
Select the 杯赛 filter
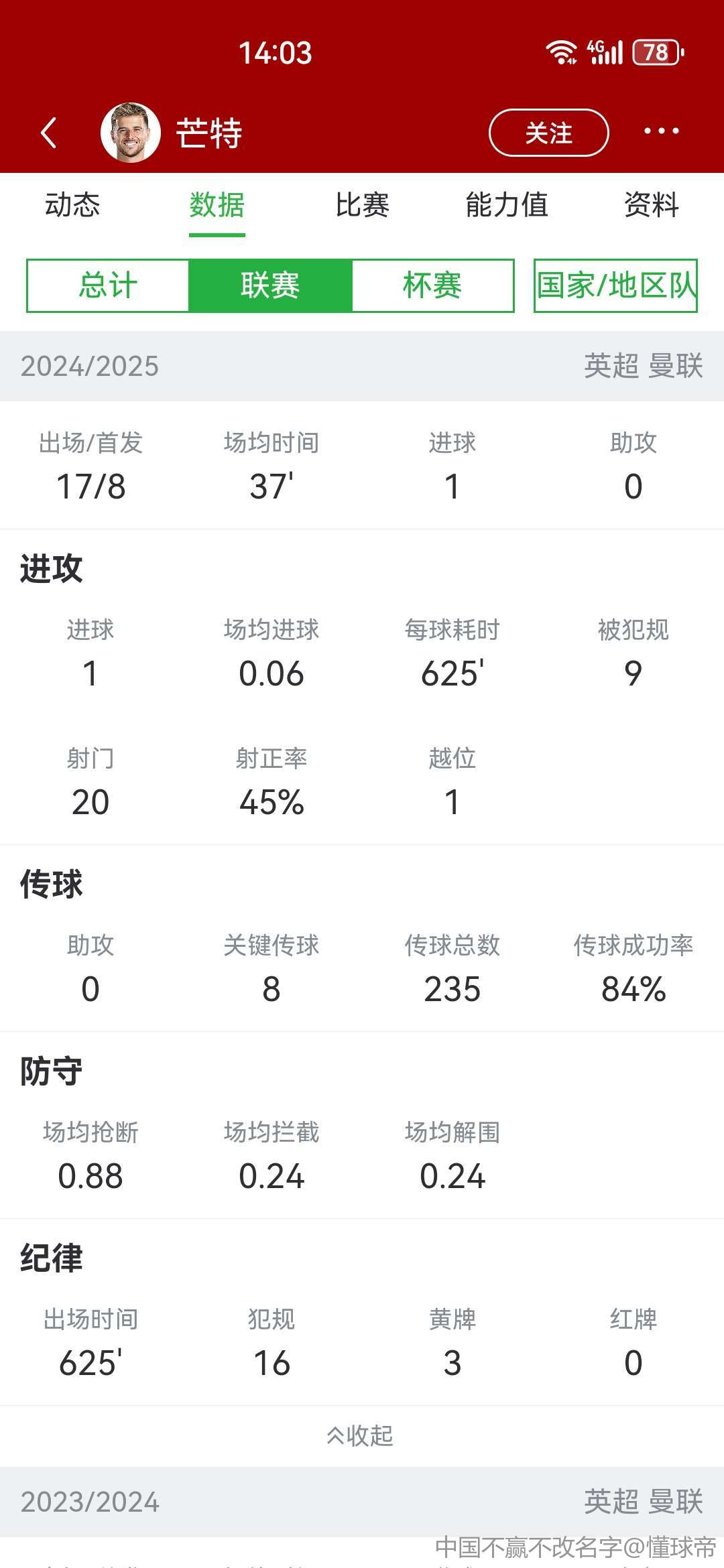(x=432, y=285)
